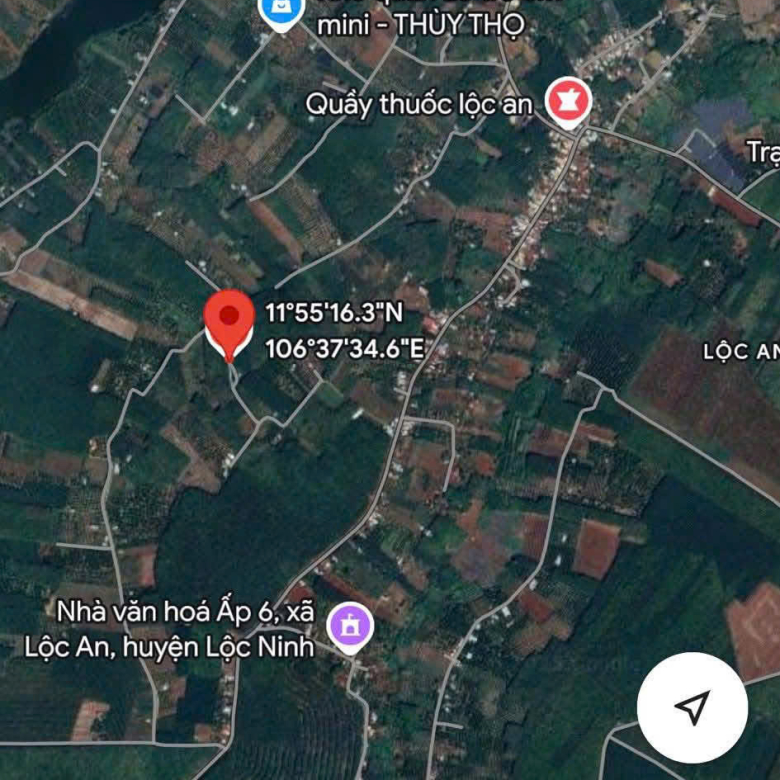Open Quầy thuốc lộc an pharmacy marker
780x780 pixels.
pos(568,102)
